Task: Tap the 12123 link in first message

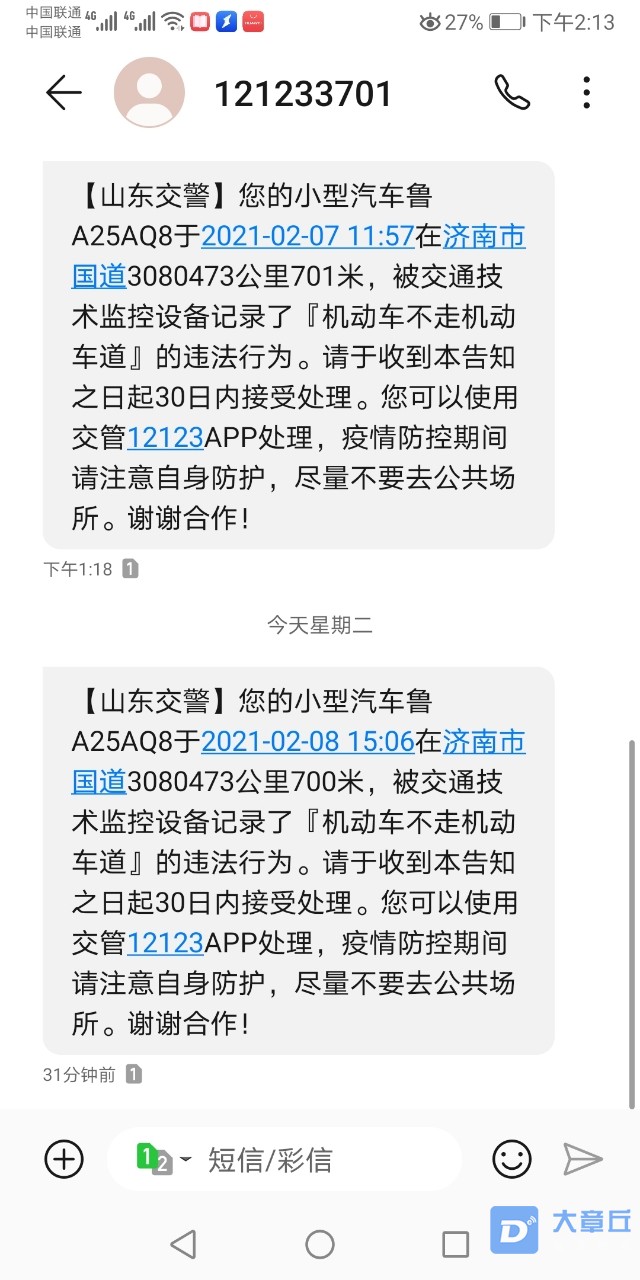Action: point(165,438)
